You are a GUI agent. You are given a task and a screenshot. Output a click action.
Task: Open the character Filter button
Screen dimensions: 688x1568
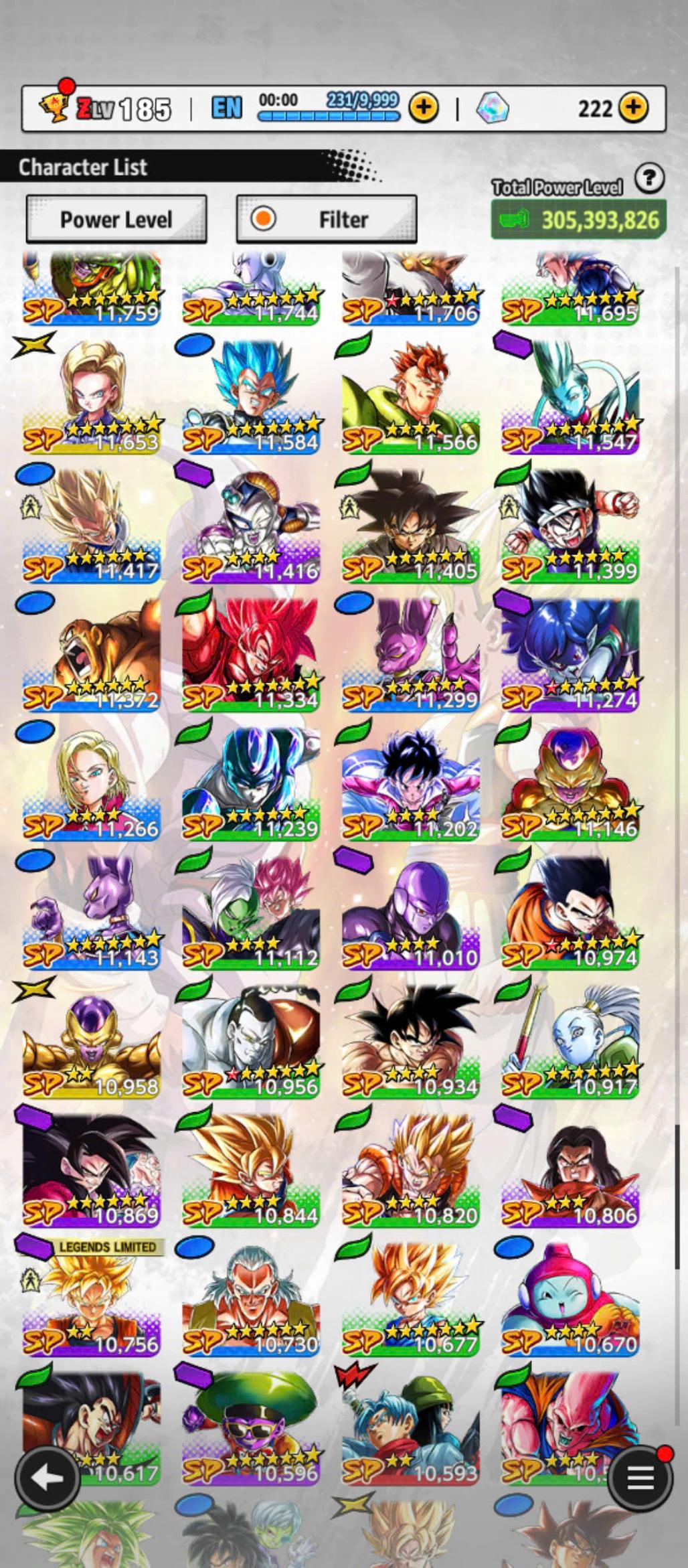tap(327, 219)
